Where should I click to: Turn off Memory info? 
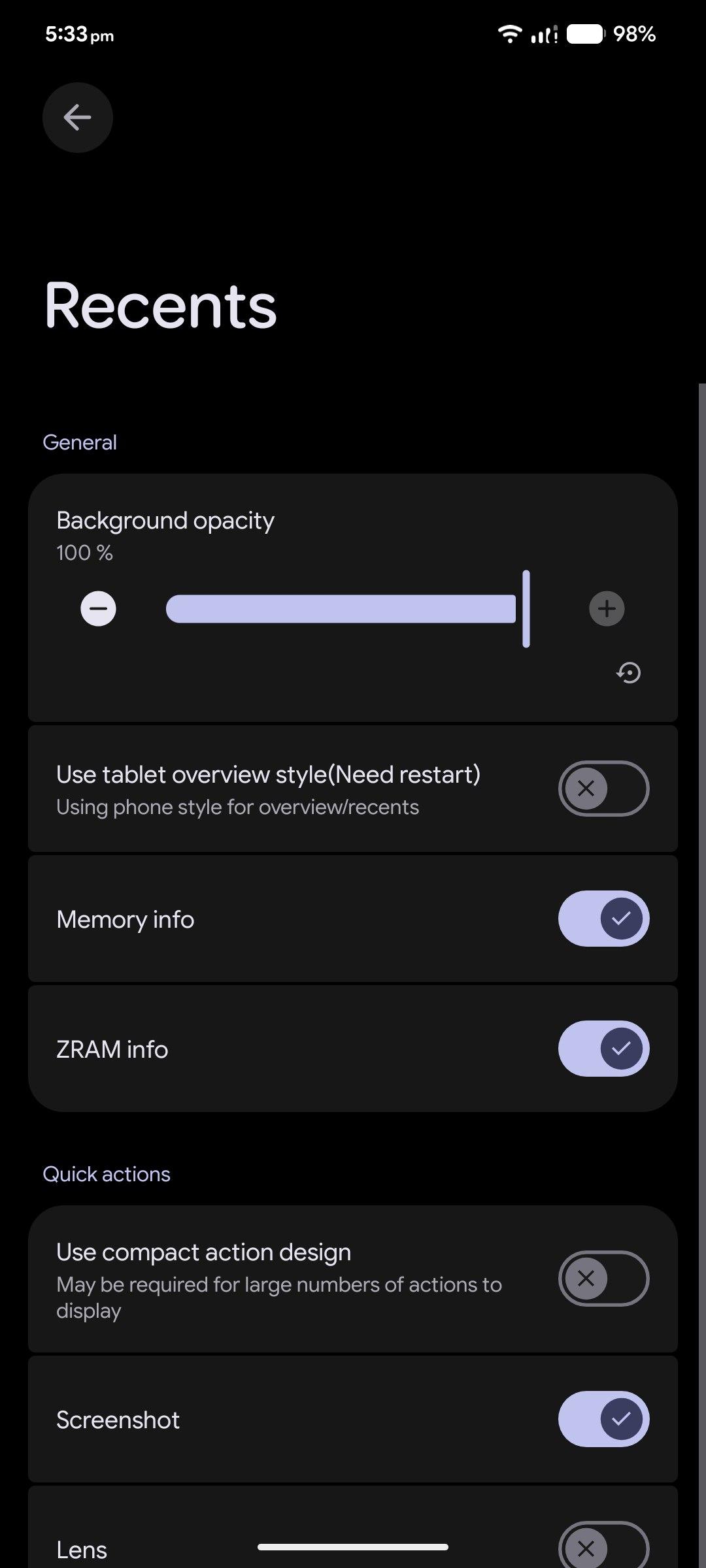pyautogui.click(x=603, y=919)
